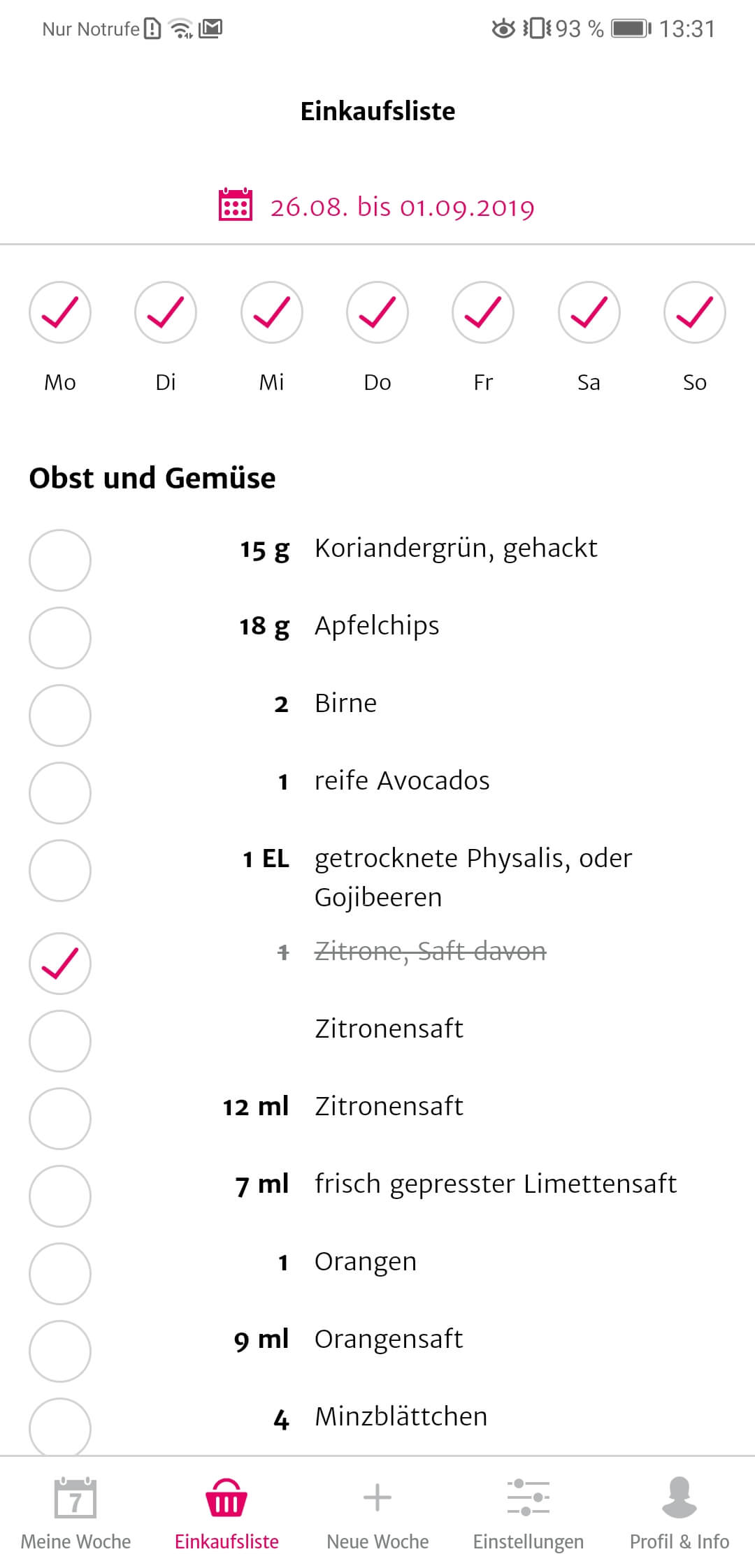Toggle the Fr day checkmark off
755x1568 pixels.
483,312
